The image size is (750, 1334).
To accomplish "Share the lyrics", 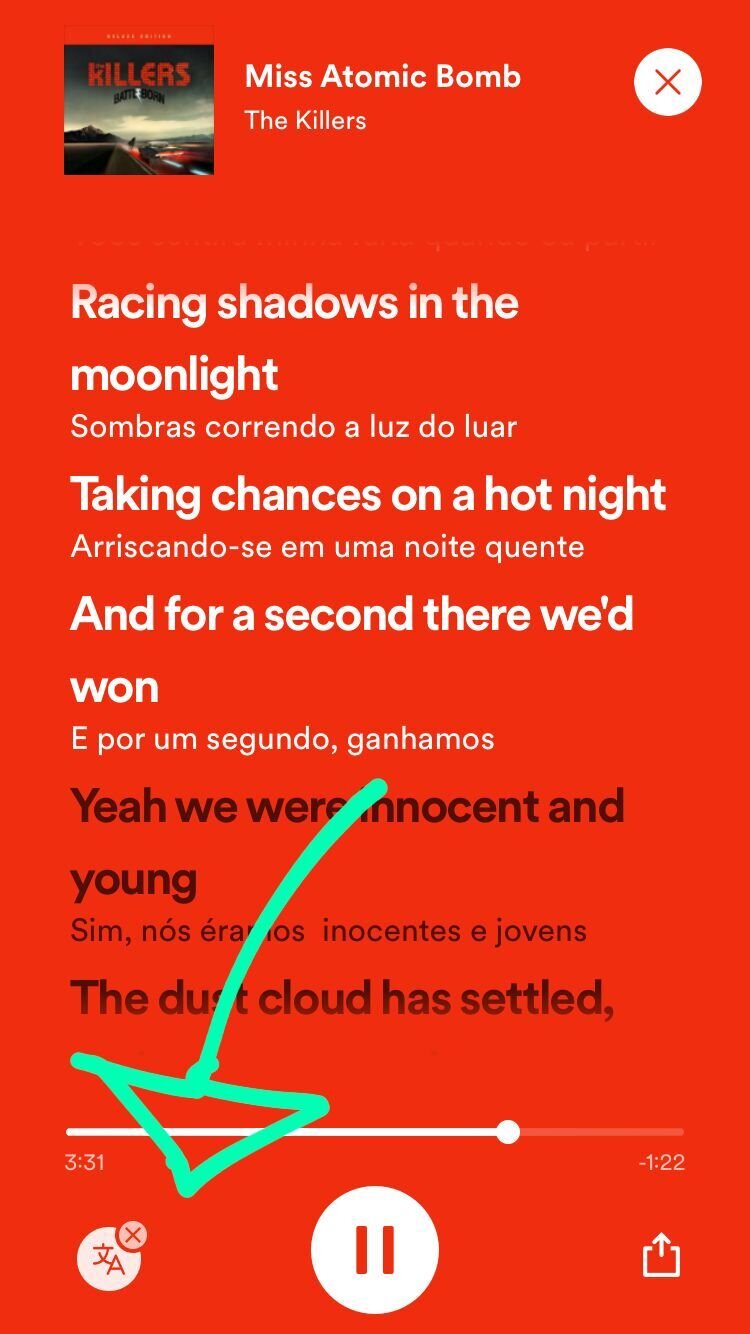I will pyautogui.click(x=661, y=1253).
